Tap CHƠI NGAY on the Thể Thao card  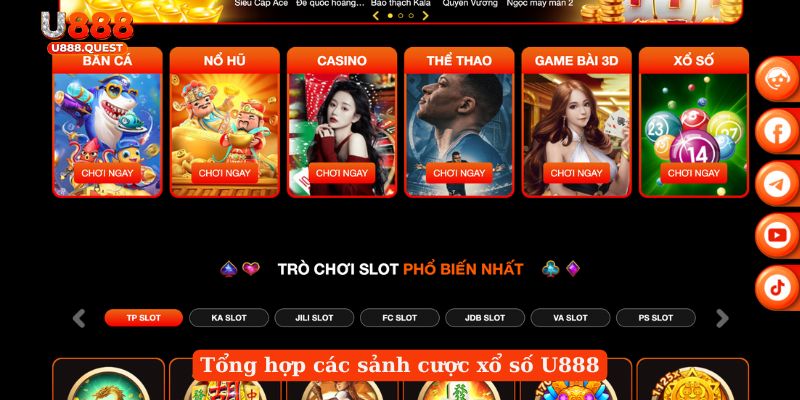(459, 173)
